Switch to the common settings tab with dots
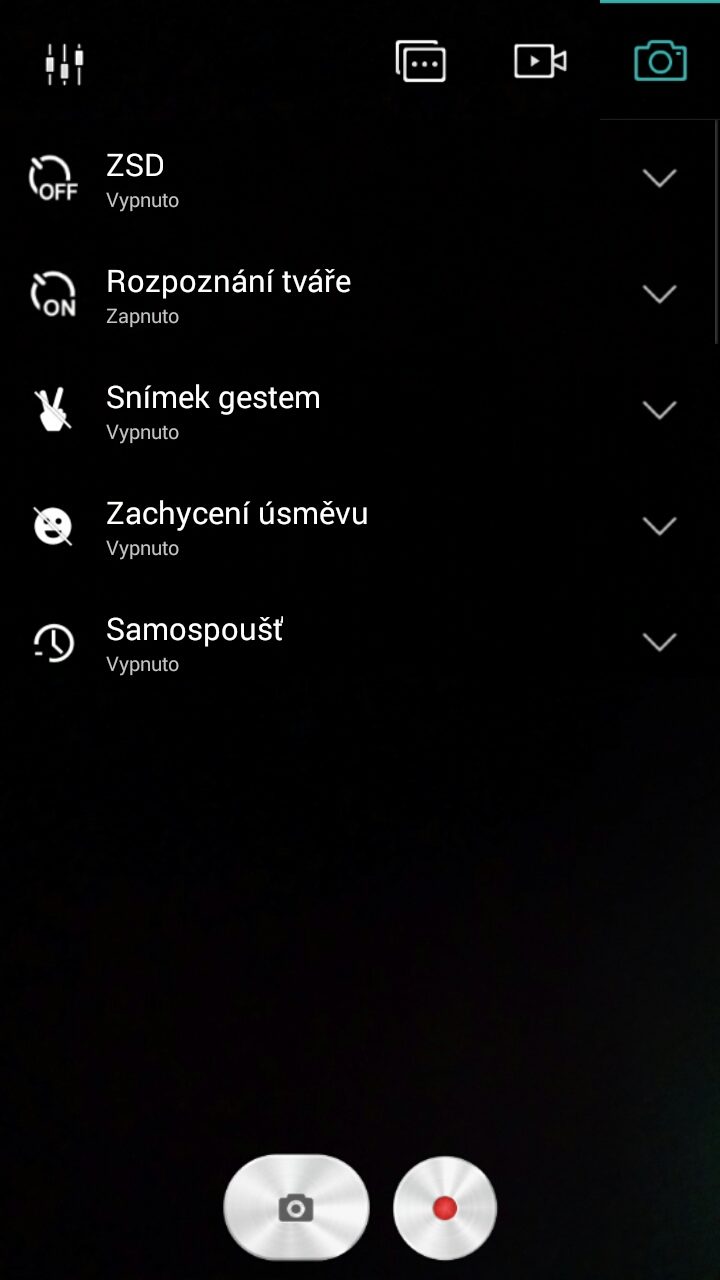The image size is (720, 1280). 421,61
